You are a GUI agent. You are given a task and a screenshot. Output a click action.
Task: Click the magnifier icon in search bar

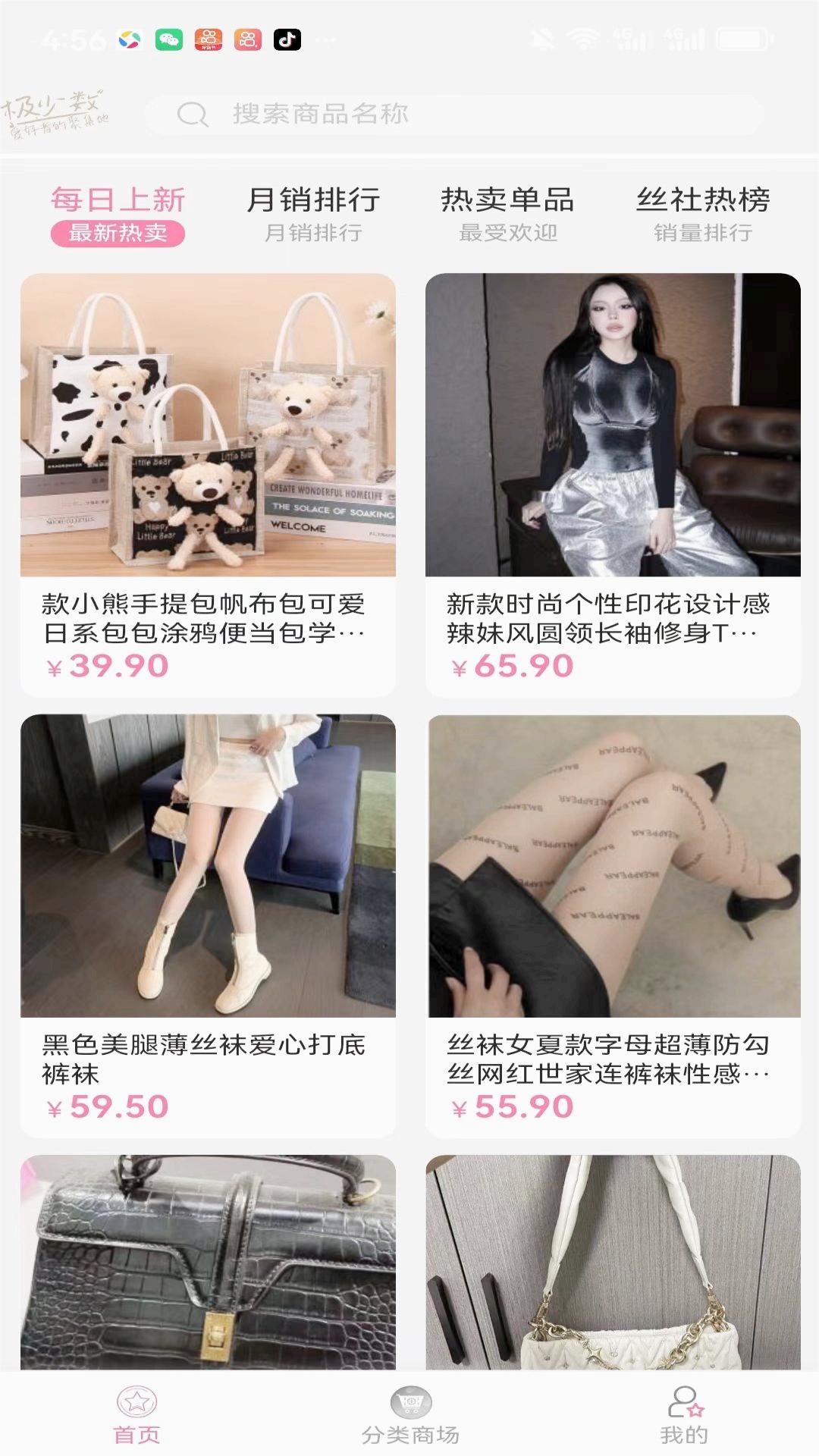tap(192, 115)
